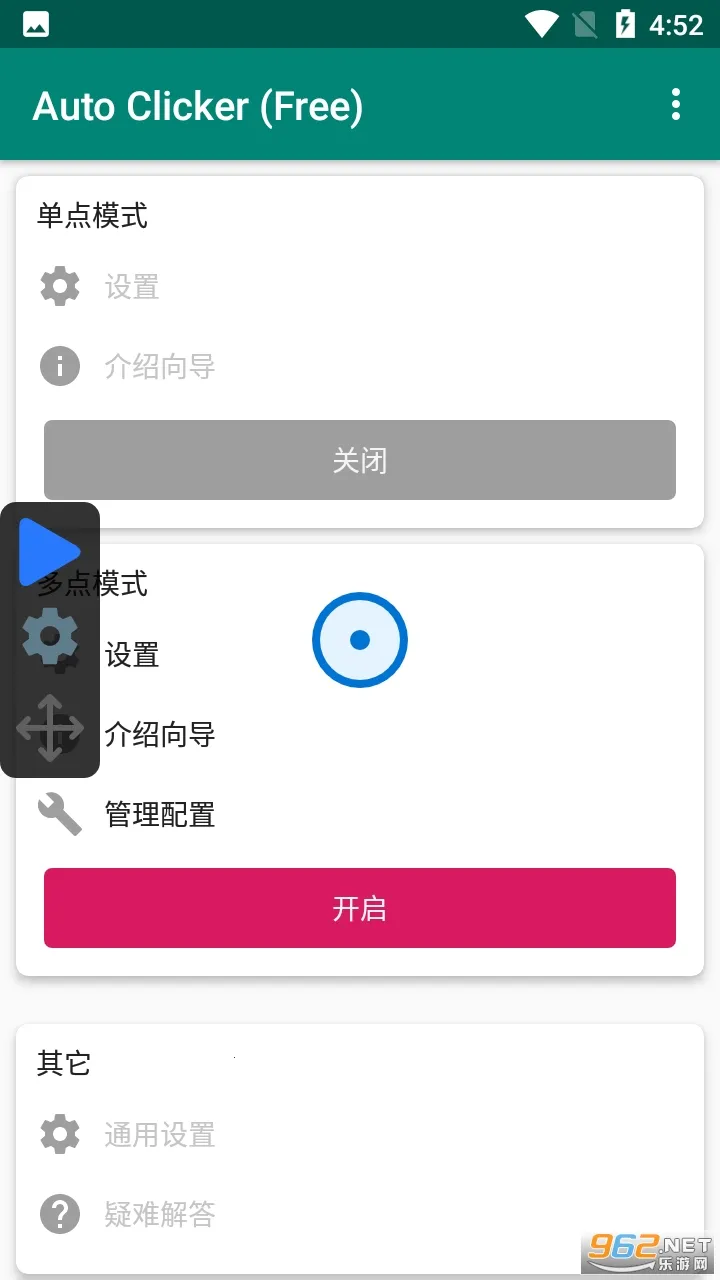Click the gear icon next to 通用设置
The width and height of the screenshot is (720, 1280).
pyautogui.click(x=59, y=1134)
